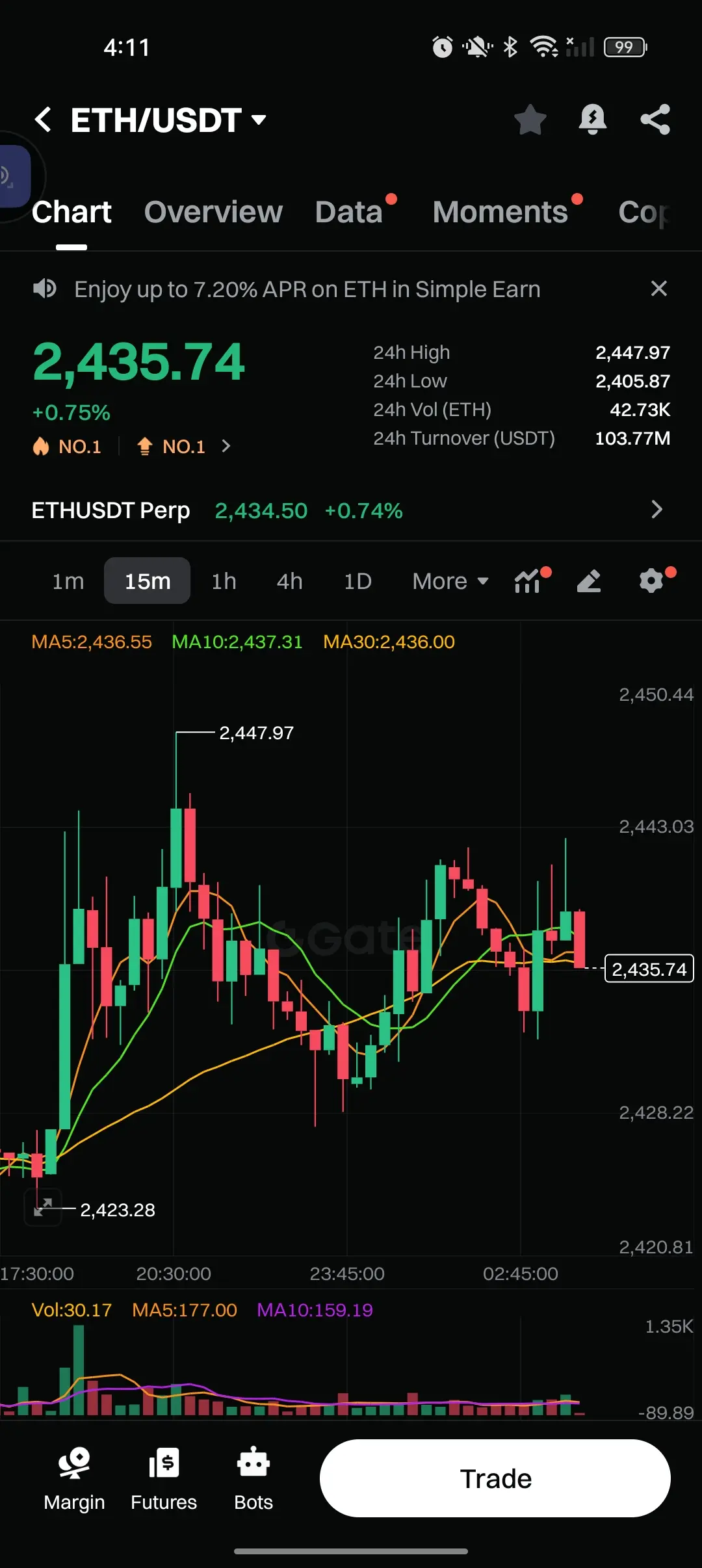Expand the More intervals dropdown
Viewport: 702px width, 1568px height.
click(x=450, y=581)
